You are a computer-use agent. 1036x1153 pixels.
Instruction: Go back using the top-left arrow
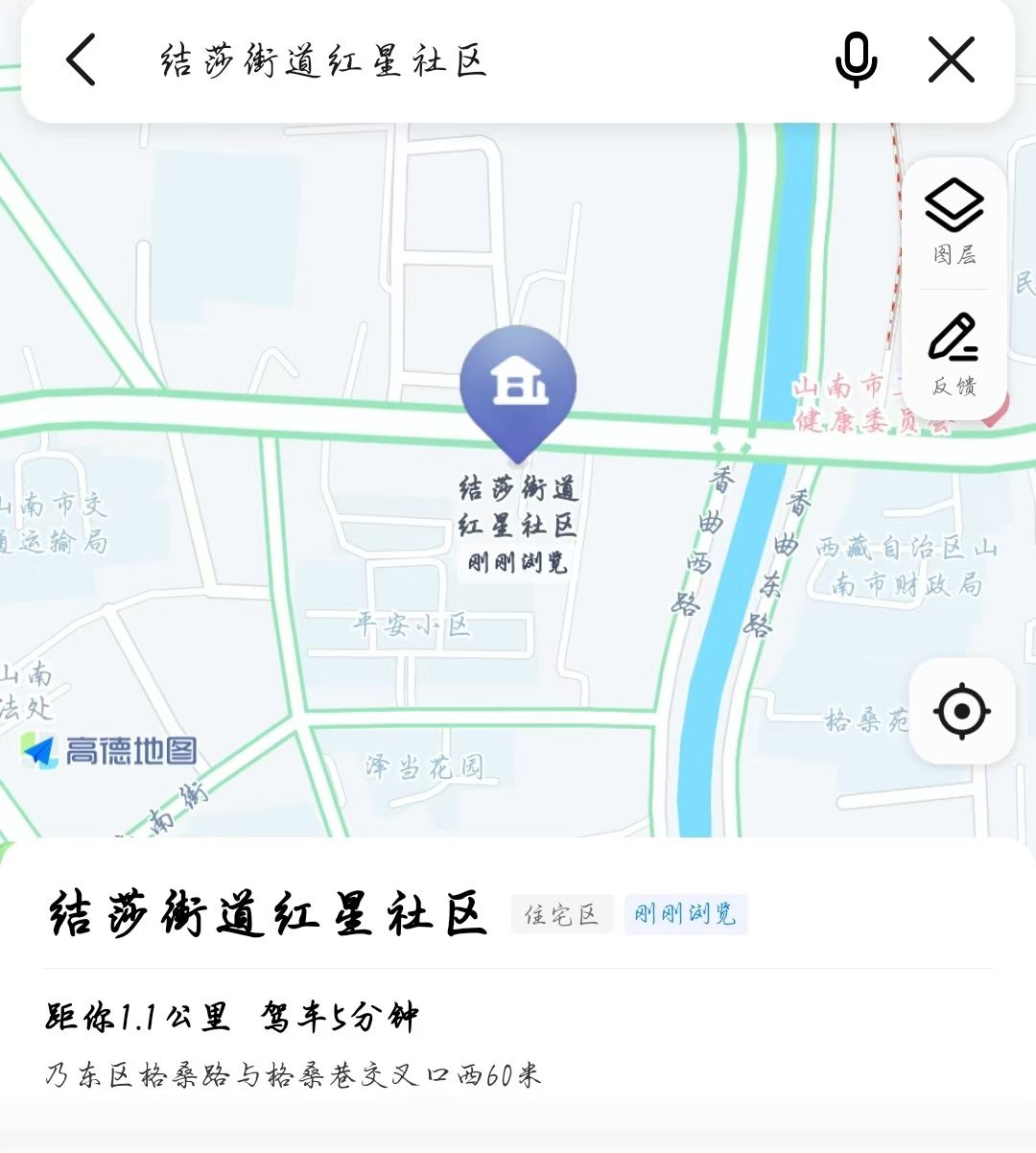point(82,60)
